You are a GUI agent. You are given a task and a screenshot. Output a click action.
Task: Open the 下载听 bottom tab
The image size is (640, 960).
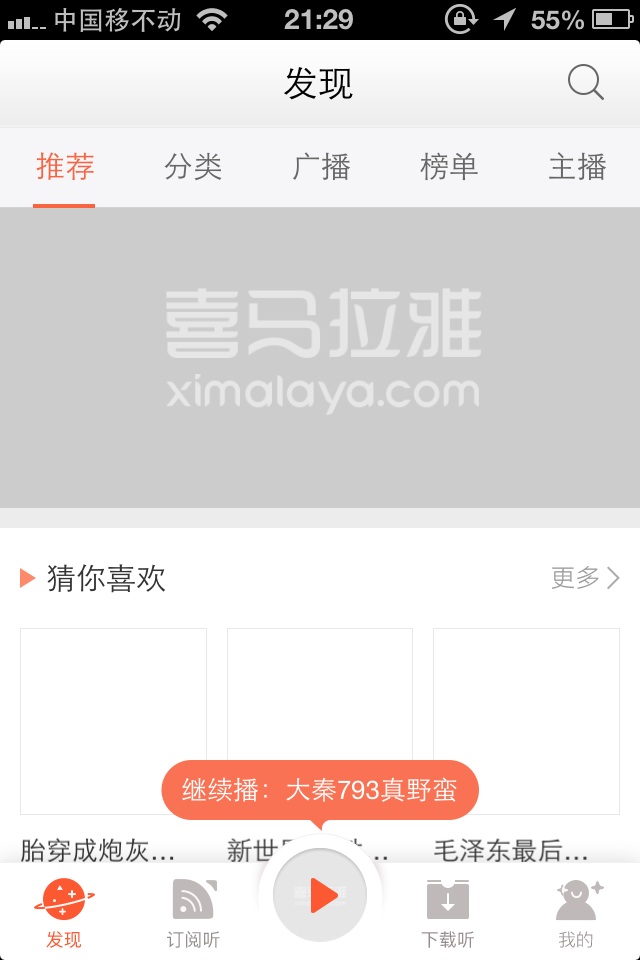[448, 912]
